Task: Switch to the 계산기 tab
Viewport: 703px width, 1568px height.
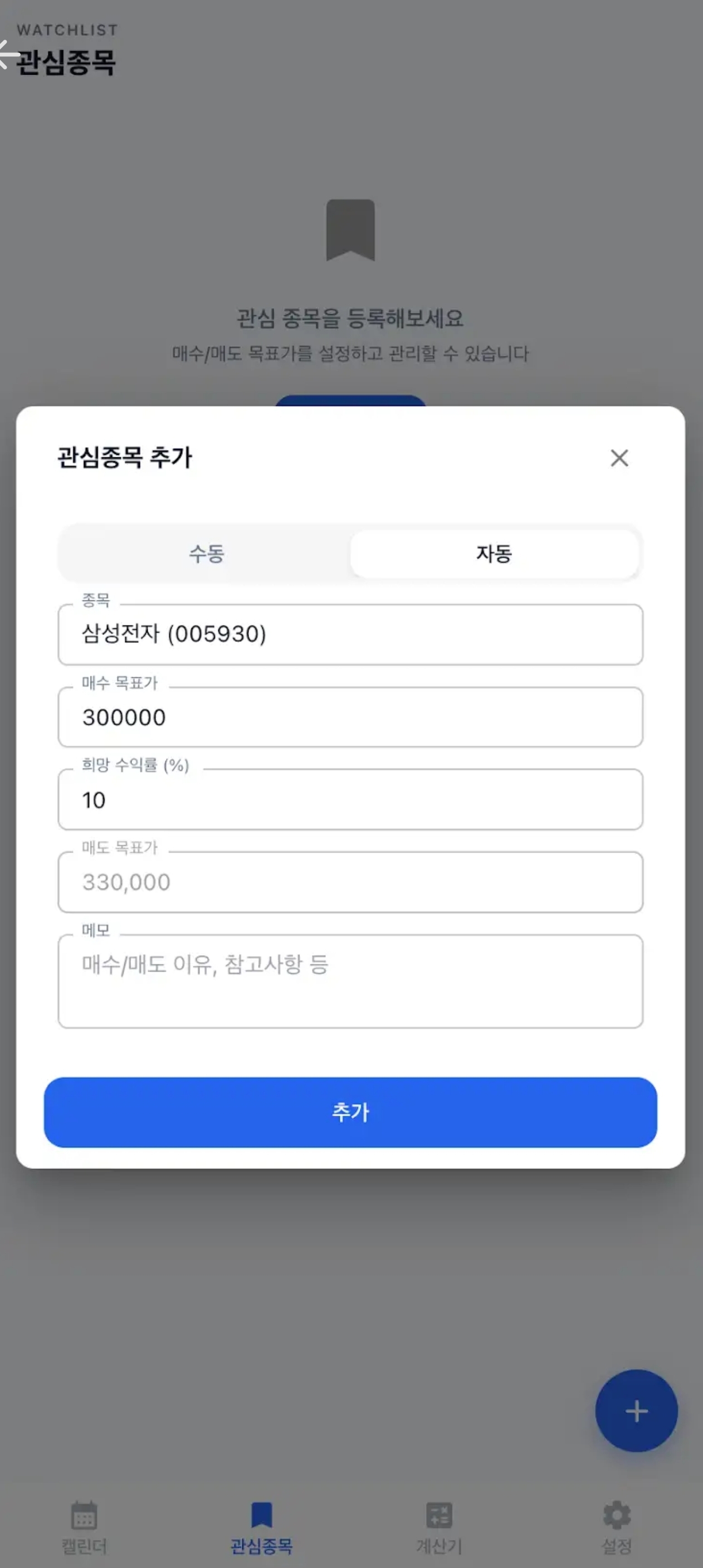Action: point(440,1527)
